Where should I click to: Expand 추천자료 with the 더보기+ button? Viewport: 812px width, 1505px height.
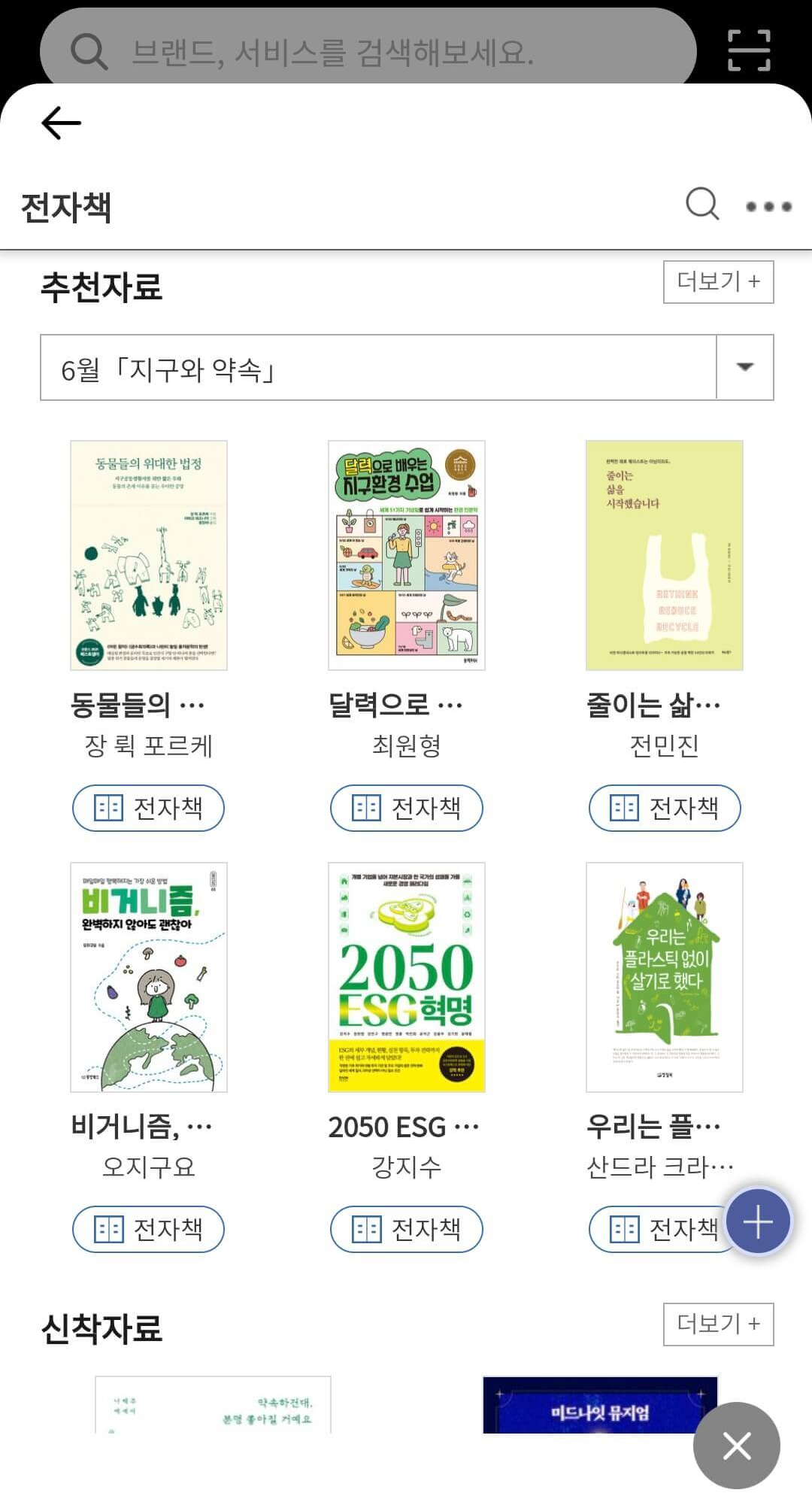coord(717,281)
